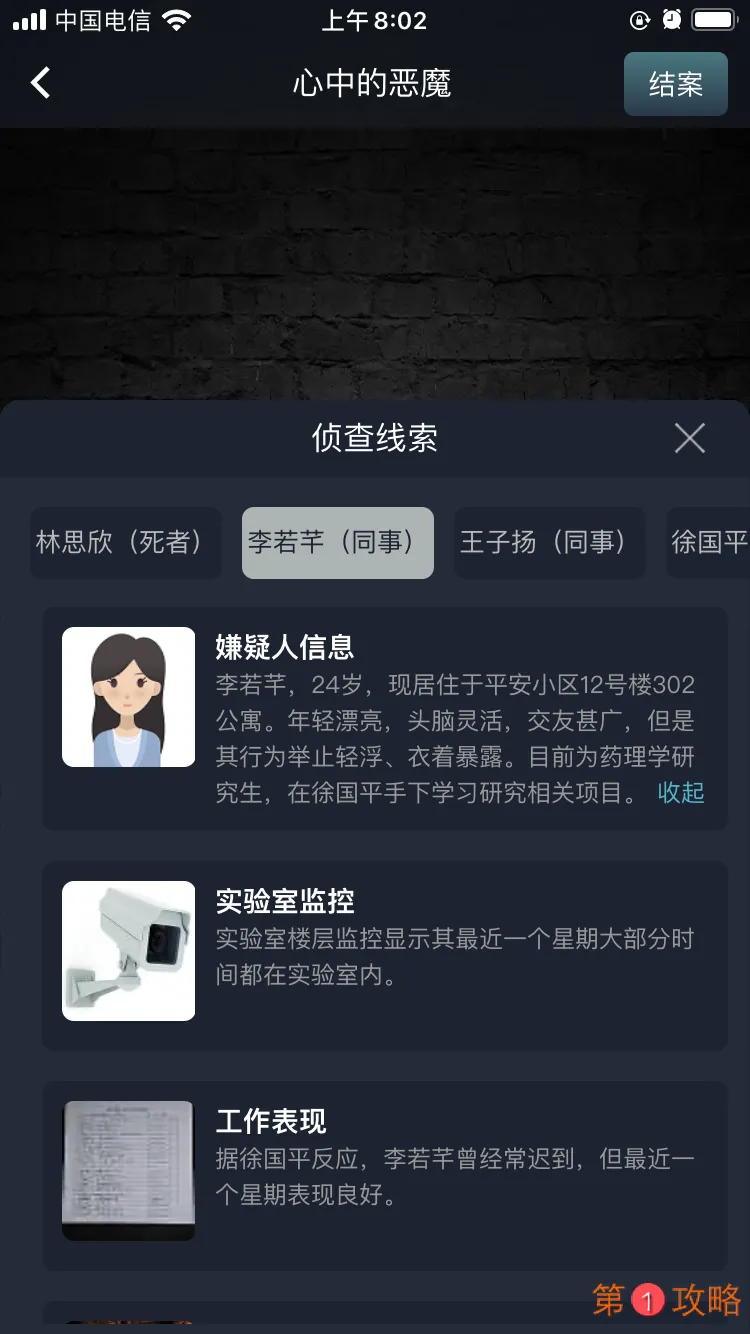Close the 侦查线索 panel with the X
The height and width of the screenshot is (1334, 750).
coord(690,439)
